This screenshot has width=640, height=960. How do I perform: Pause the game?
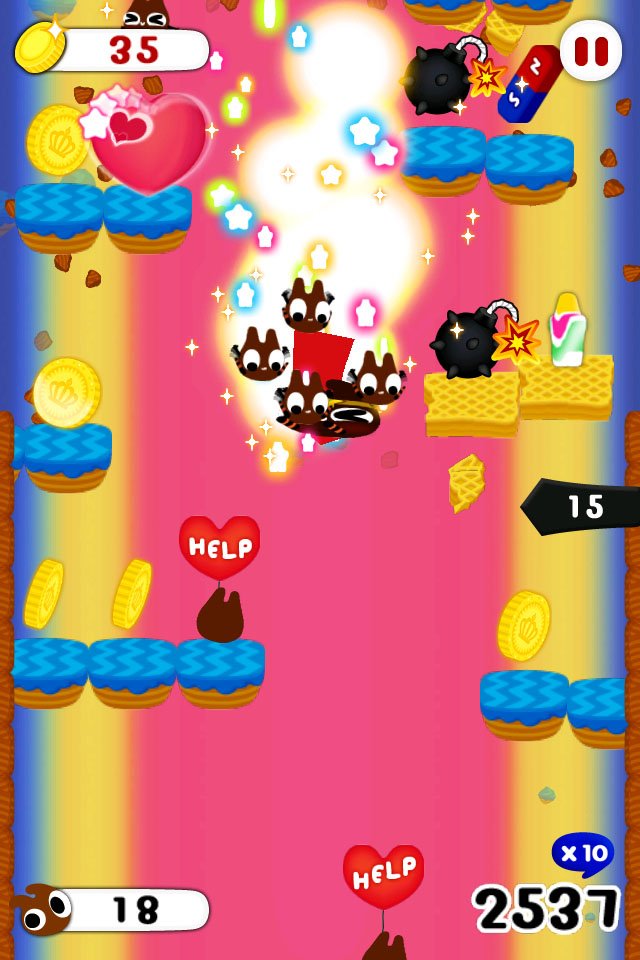pyautogui.click(x=591, y=50)
